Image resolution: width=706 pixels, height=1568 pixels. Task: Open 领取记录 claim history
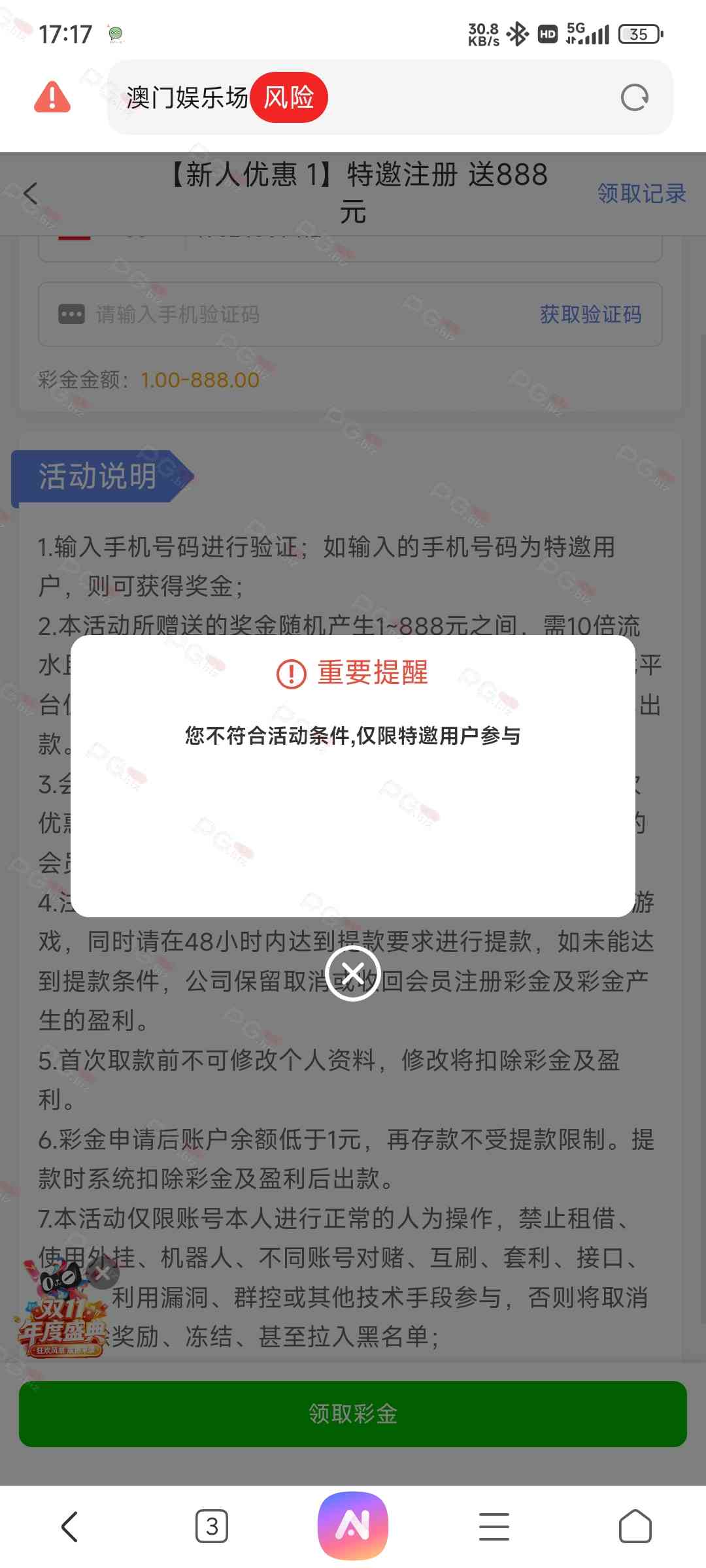(641, 193)
